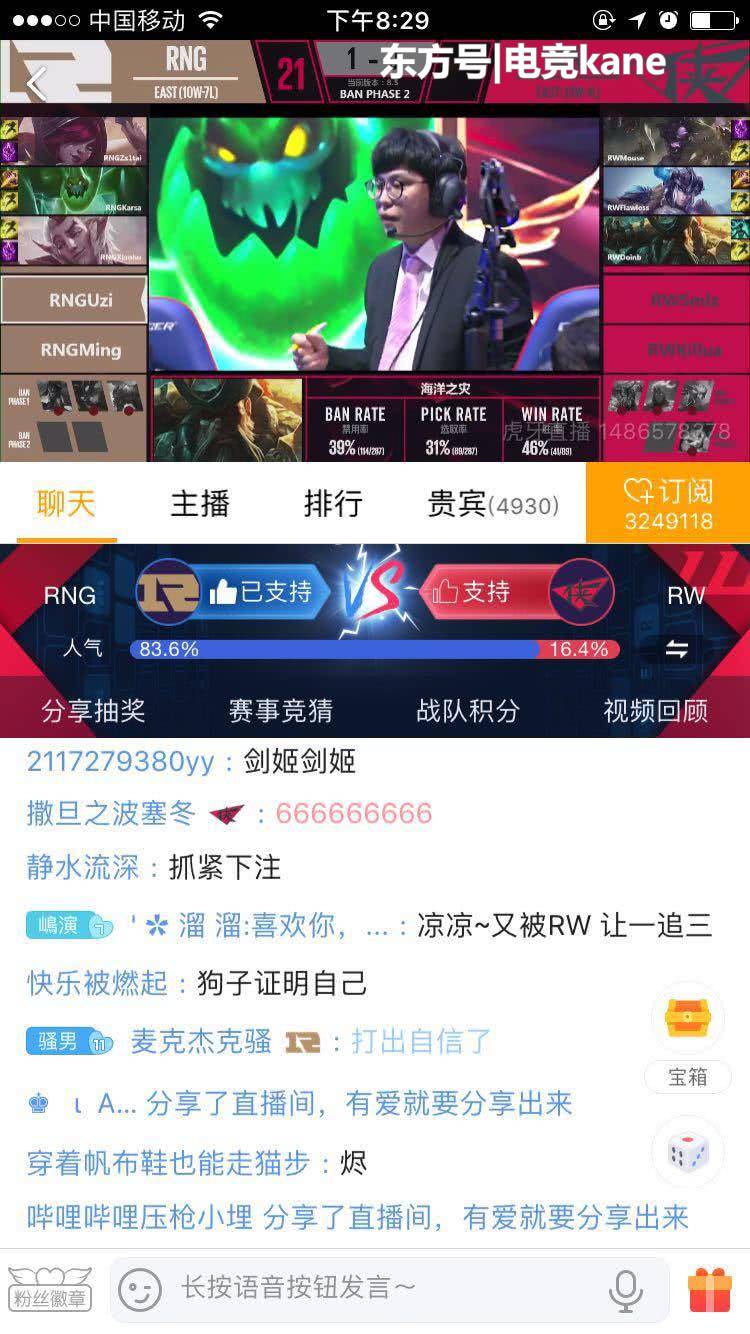This screenshot has height=1334, width=750.
Task: Open the 宝箱 treasure chest reward
Action: [x=687, y=1017]
